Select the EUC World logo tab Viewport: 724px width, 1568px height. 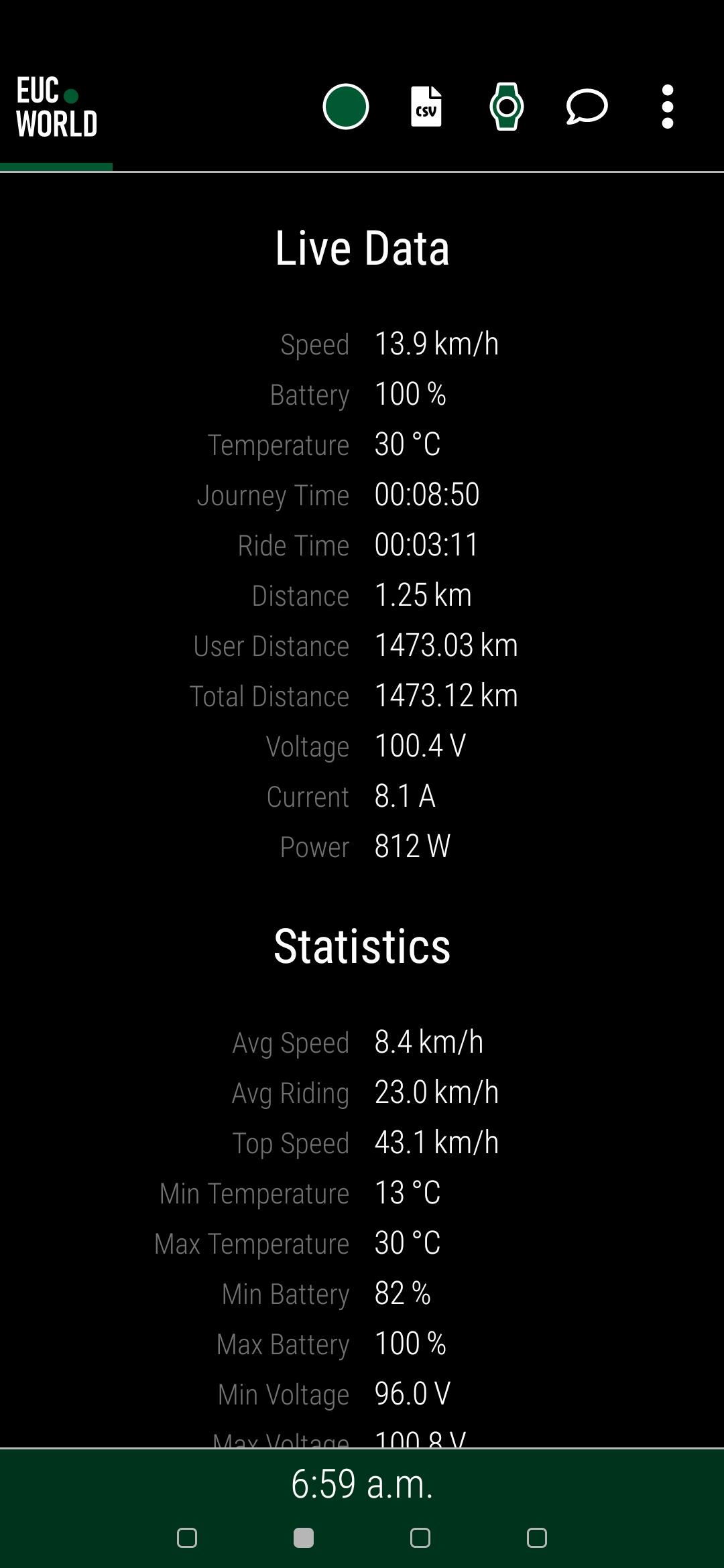point(56,107)
